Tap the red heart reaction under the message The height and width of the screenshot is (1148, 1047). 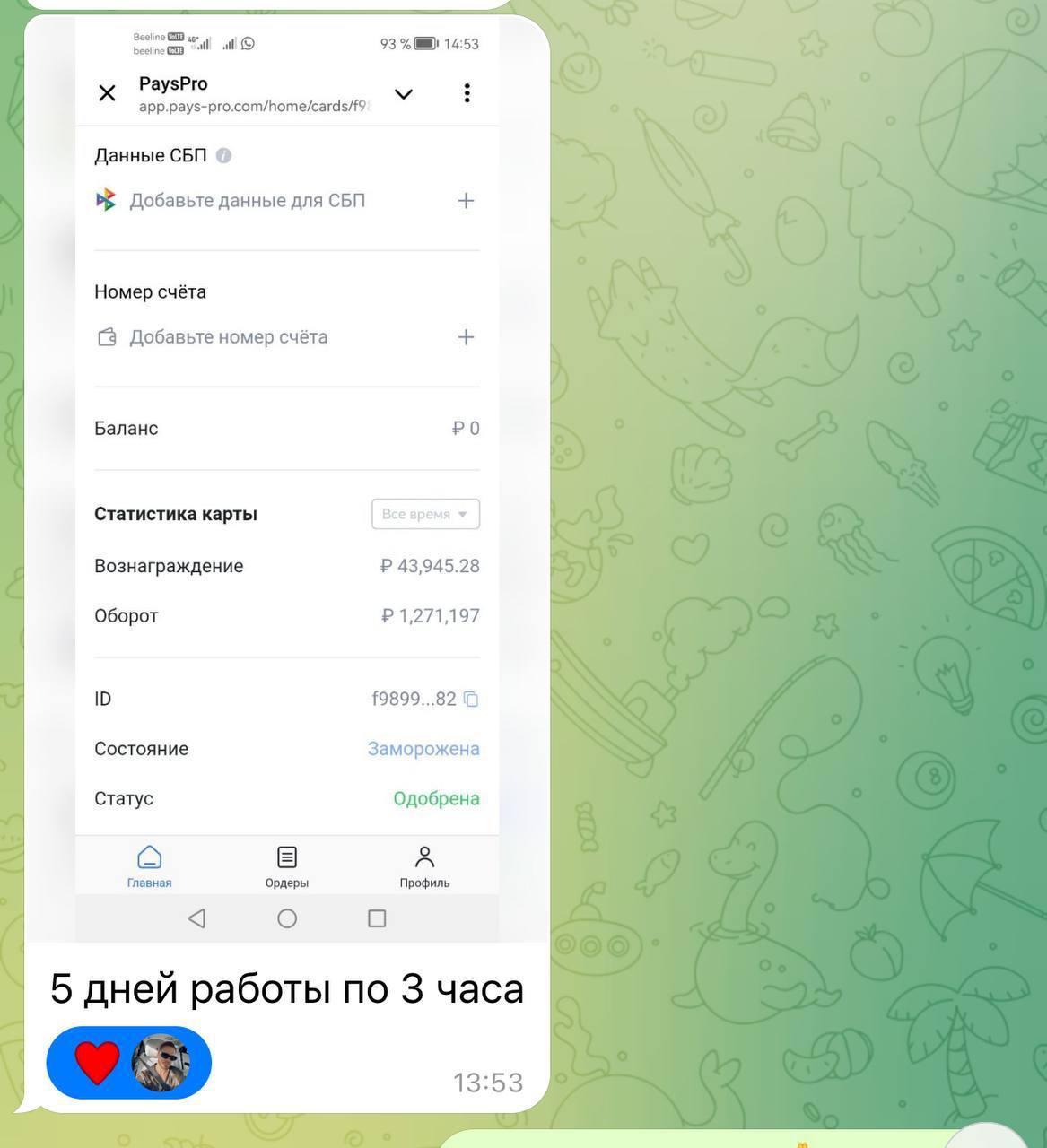point(97,1063)
